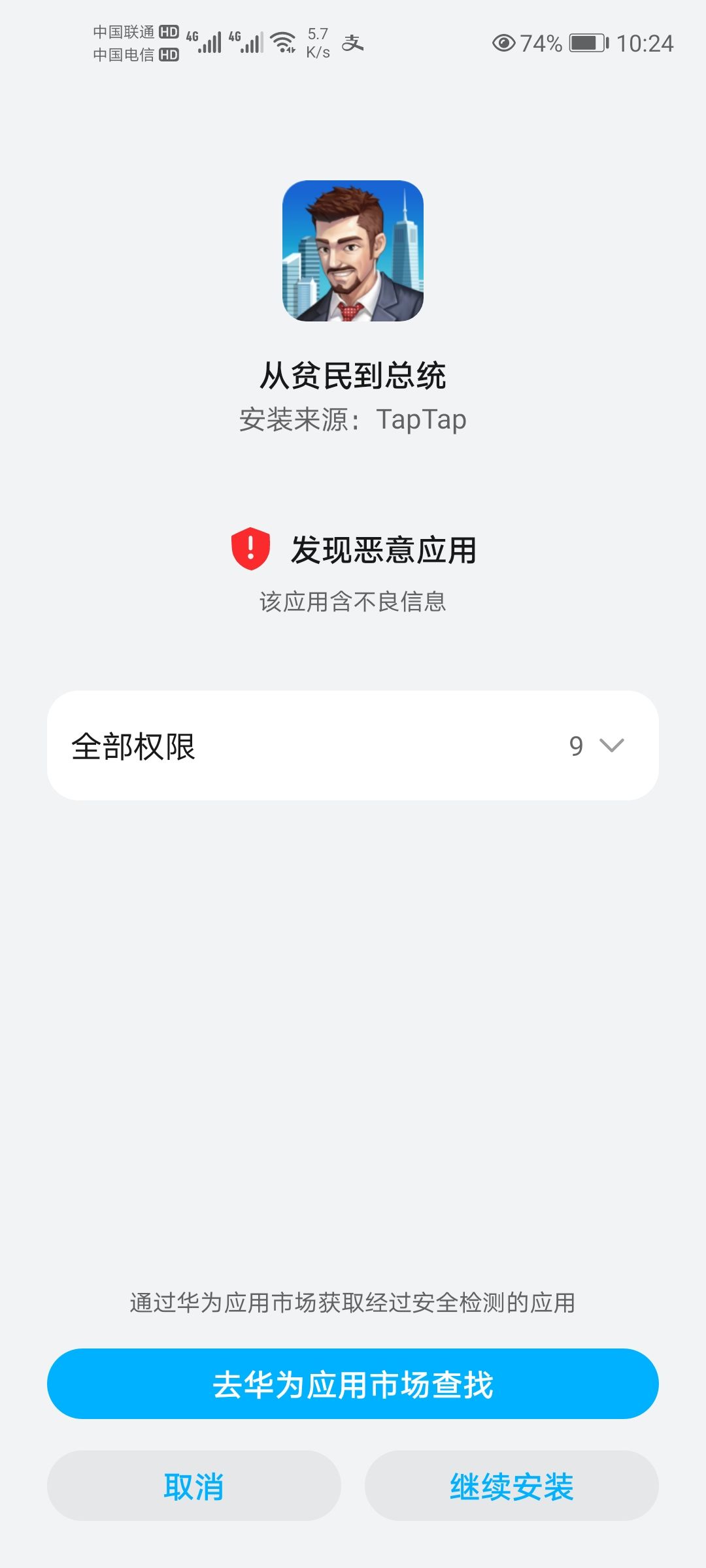The width and height of the screenshot is (706, 1568).
Task: Tap 去华为应用市场查找 button
Action: (x=353, y=1384)
